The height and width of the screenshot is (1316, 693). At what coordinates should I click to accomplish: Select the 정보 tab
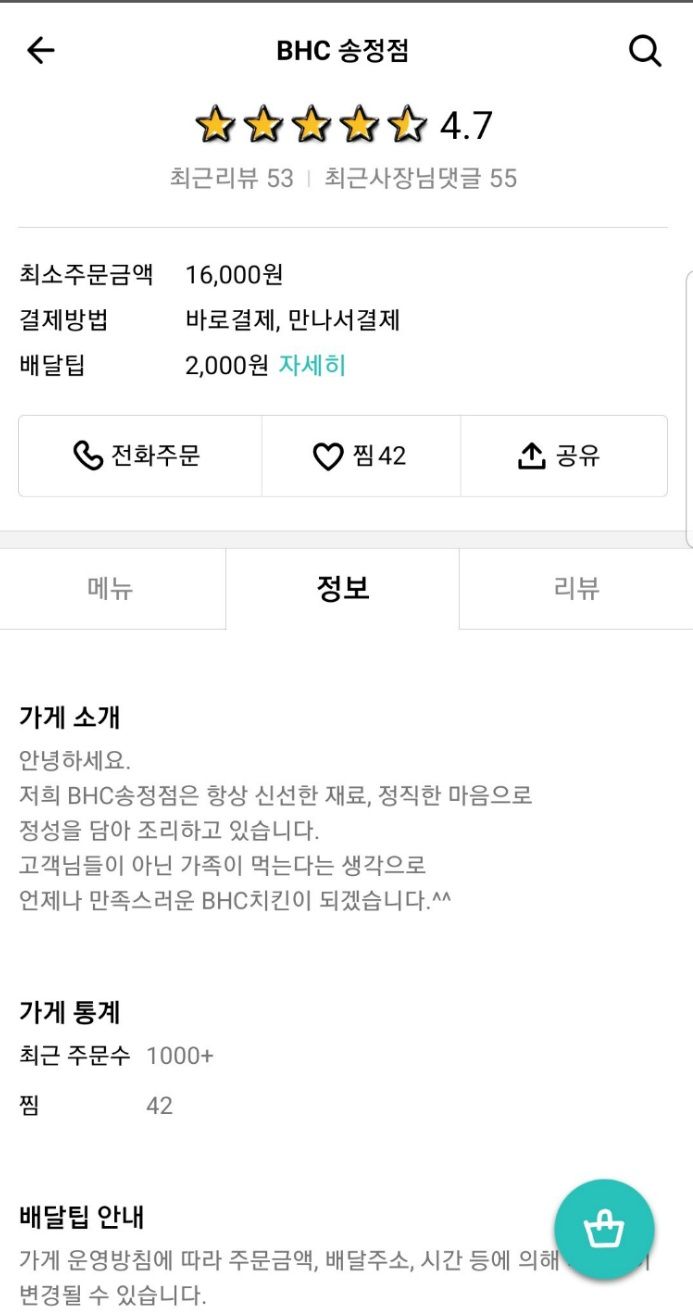(x=343, y=589)
